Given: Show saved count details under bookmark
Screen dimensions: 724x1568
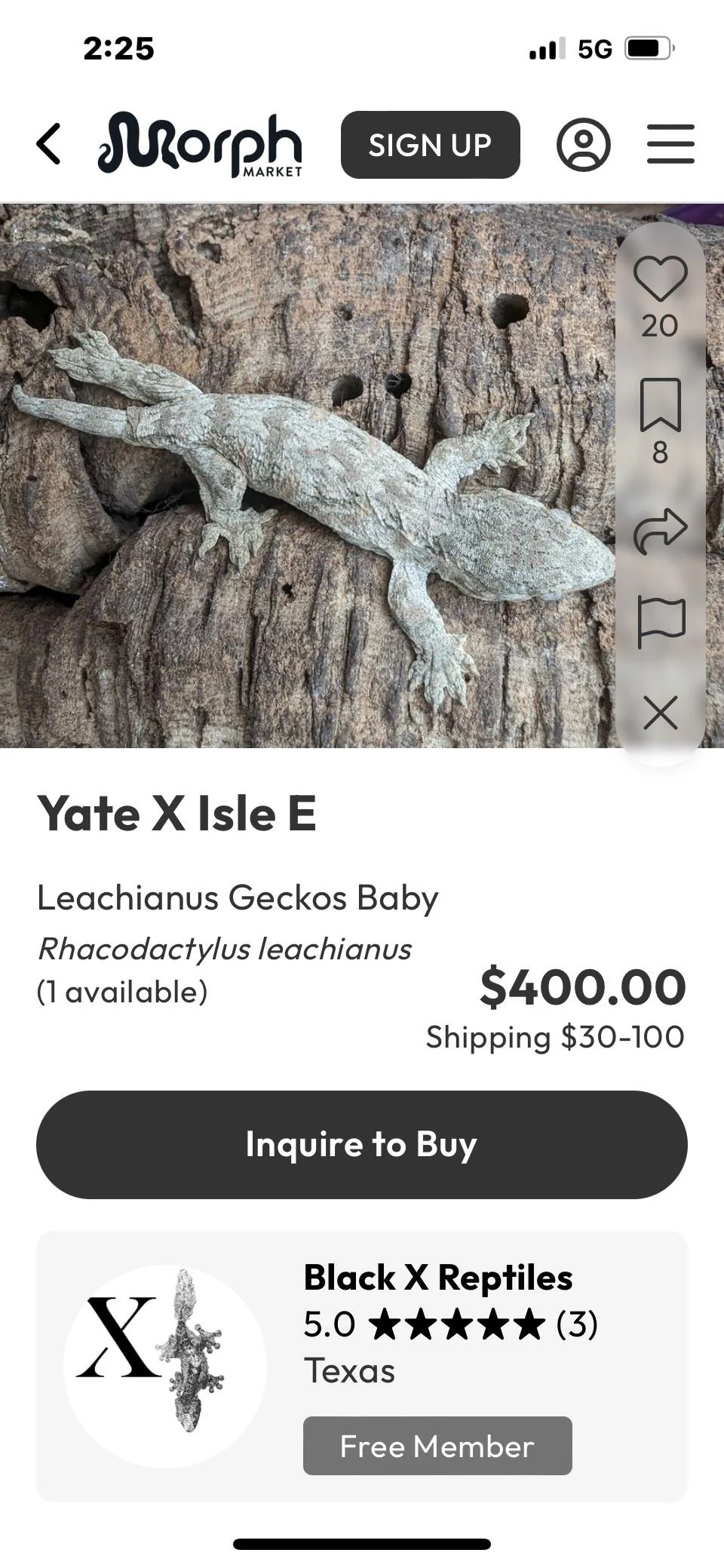Looking at the screenshot, I should coord(661,451).
